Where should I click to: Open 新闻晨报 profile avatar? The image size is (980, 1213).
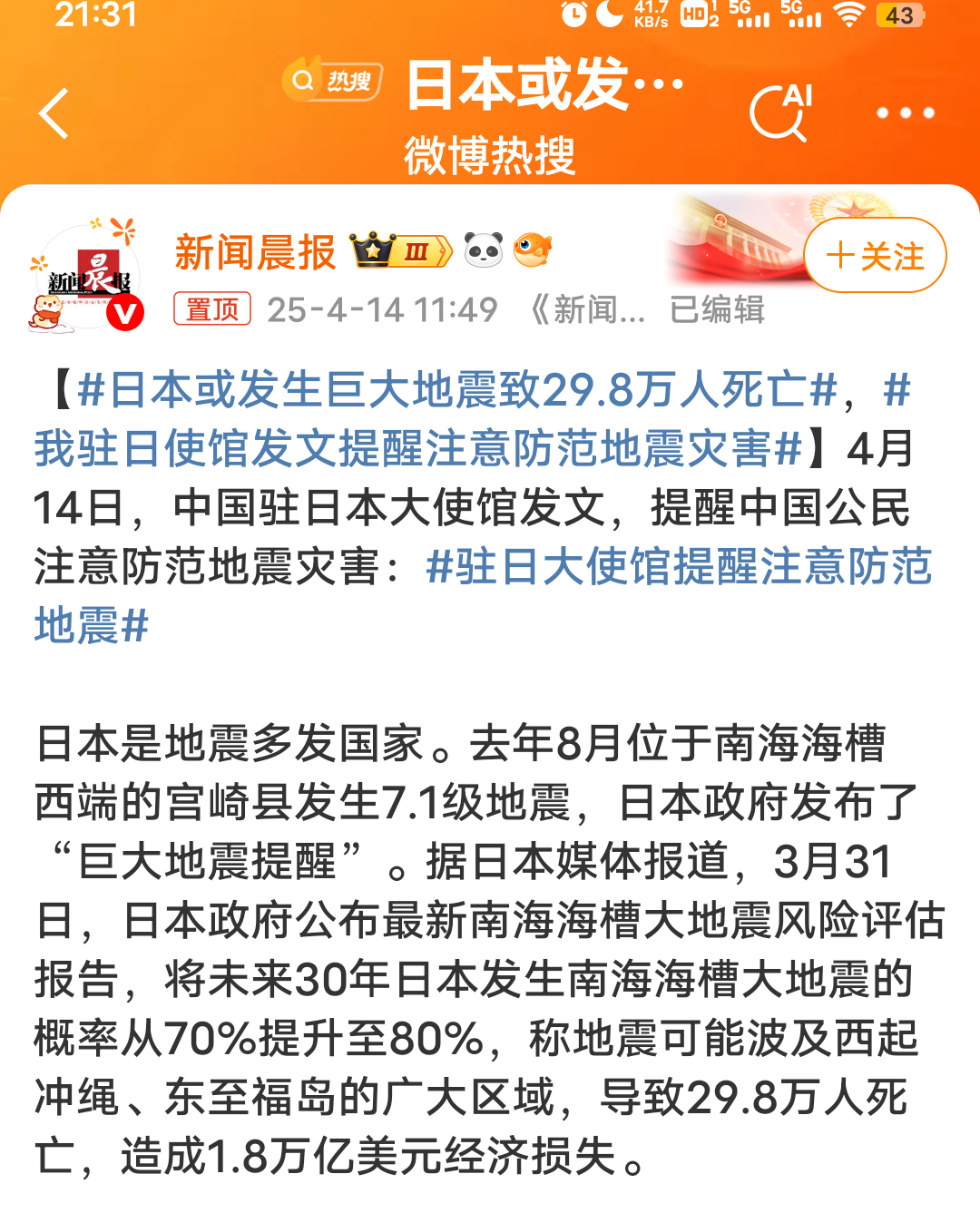pyautogui.click(x=86, y=277)
